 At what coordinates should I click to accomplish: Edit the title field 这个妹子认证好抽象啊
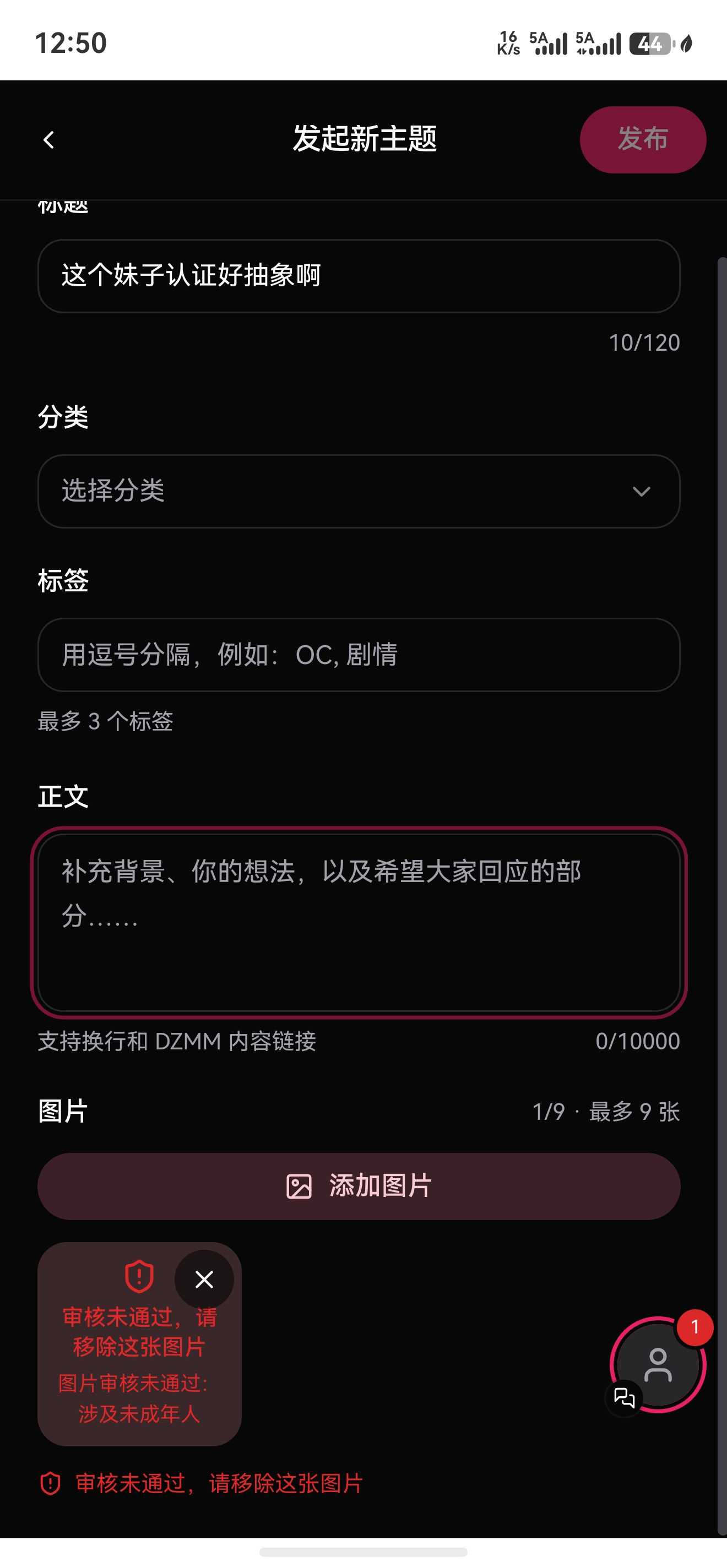tap(359, 276)
